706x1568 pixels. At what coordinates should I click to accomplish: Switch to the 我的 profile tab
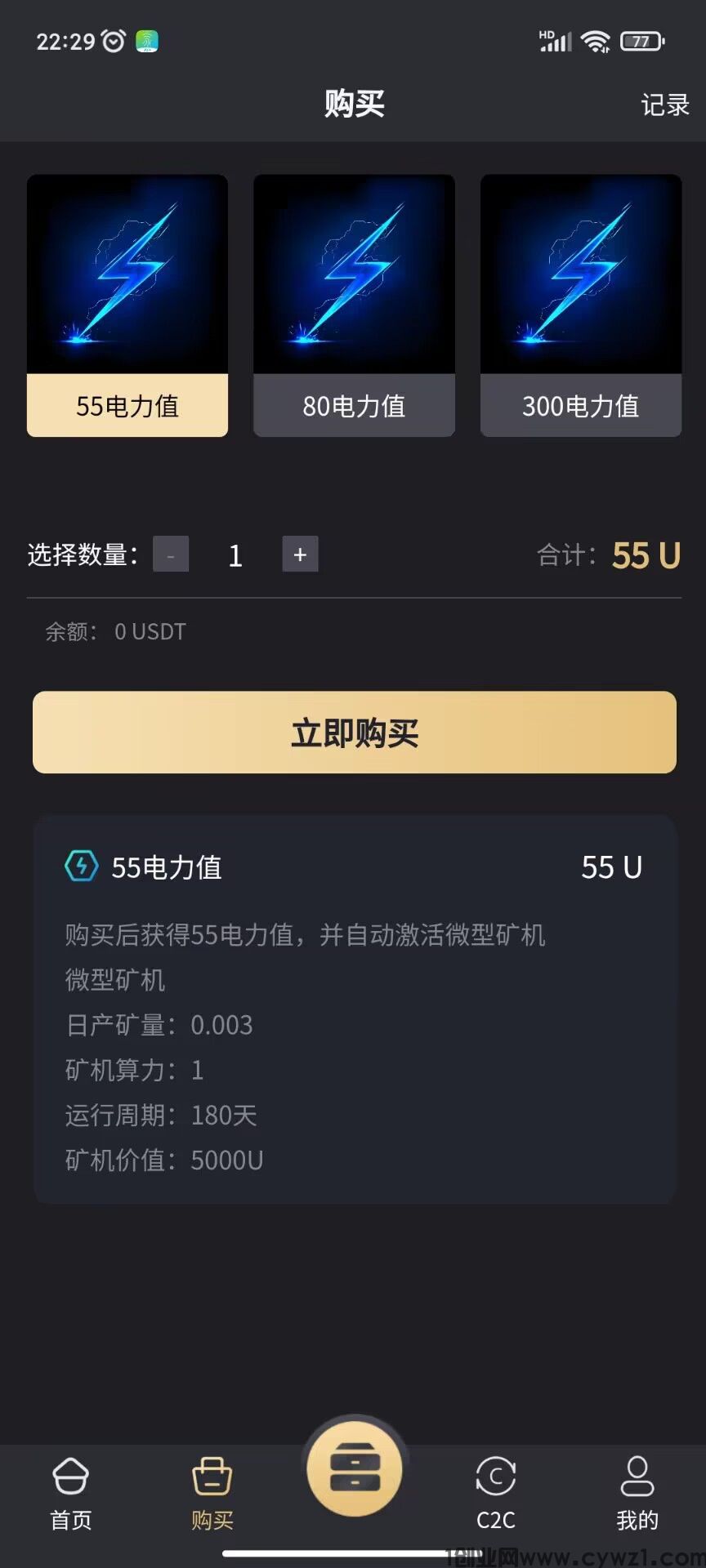pyautogui.click(x=637, y=1493)
